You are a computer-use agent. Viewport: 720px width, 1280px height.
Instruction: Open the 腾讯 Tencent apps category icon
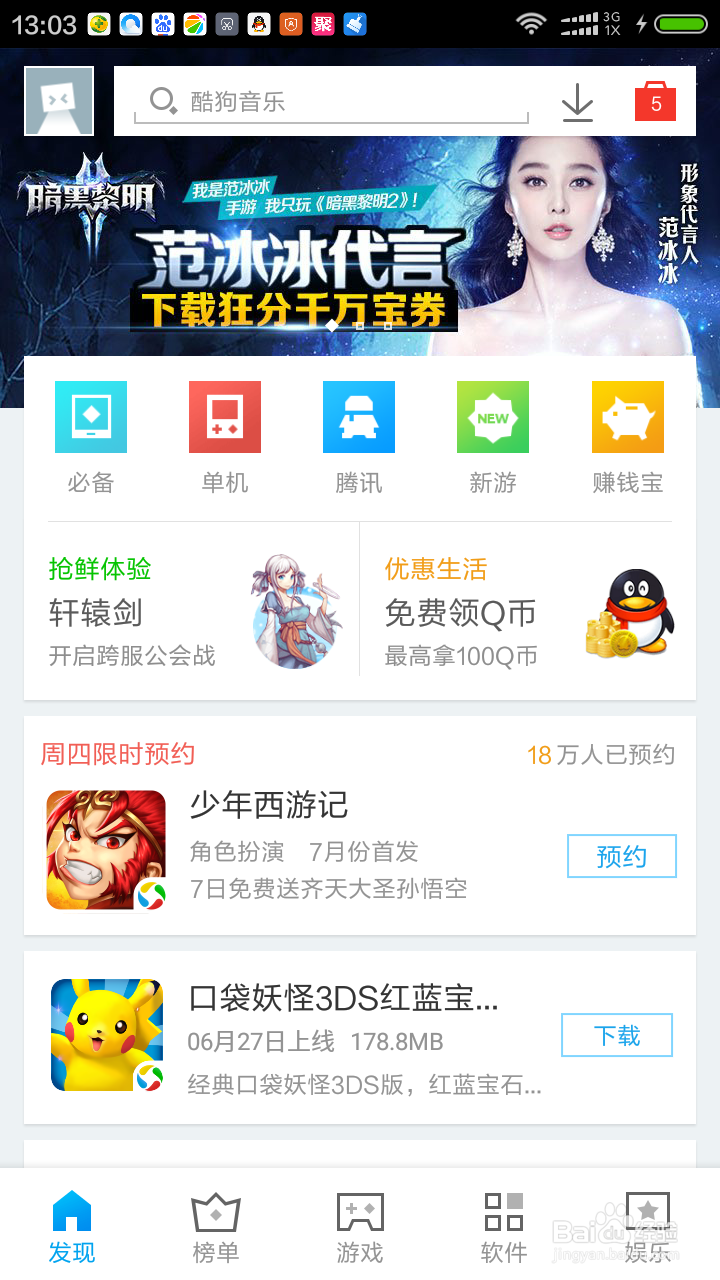(358, 417)
